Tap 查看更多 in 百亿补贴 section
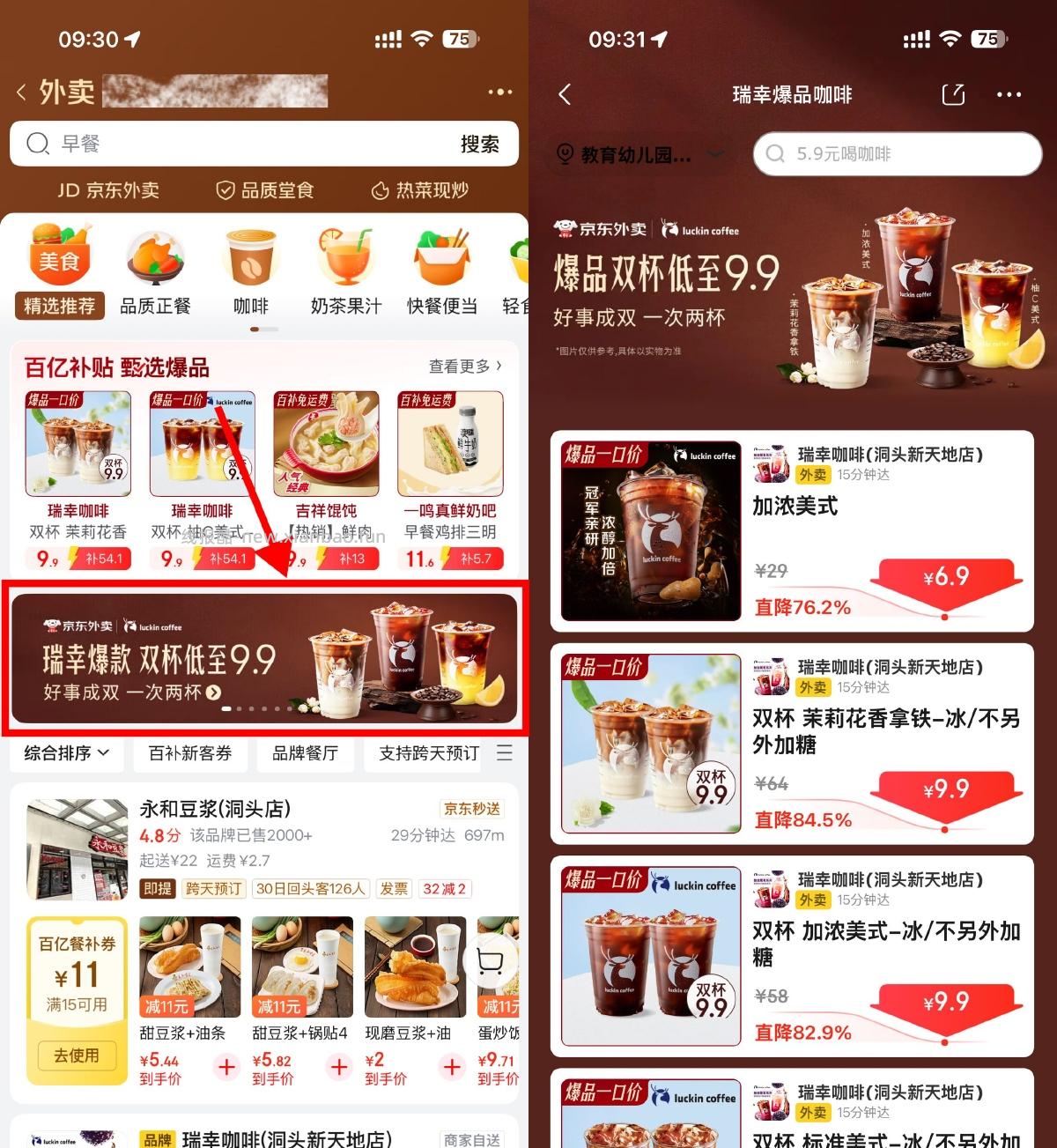 pyautogui.click(x=464, y=366)
